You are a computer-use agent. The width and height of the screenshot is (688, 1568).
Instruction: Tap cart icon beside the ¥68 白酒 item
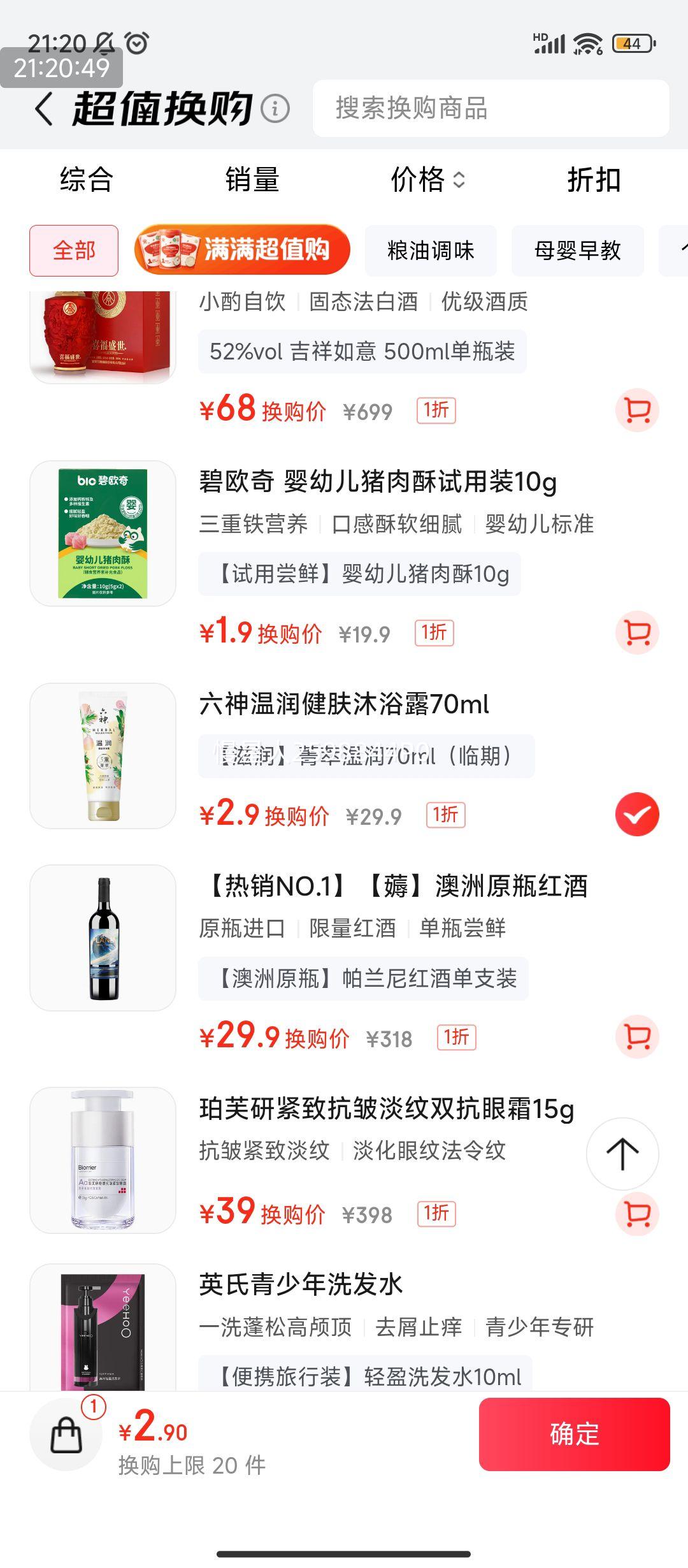tap(639, 410)
